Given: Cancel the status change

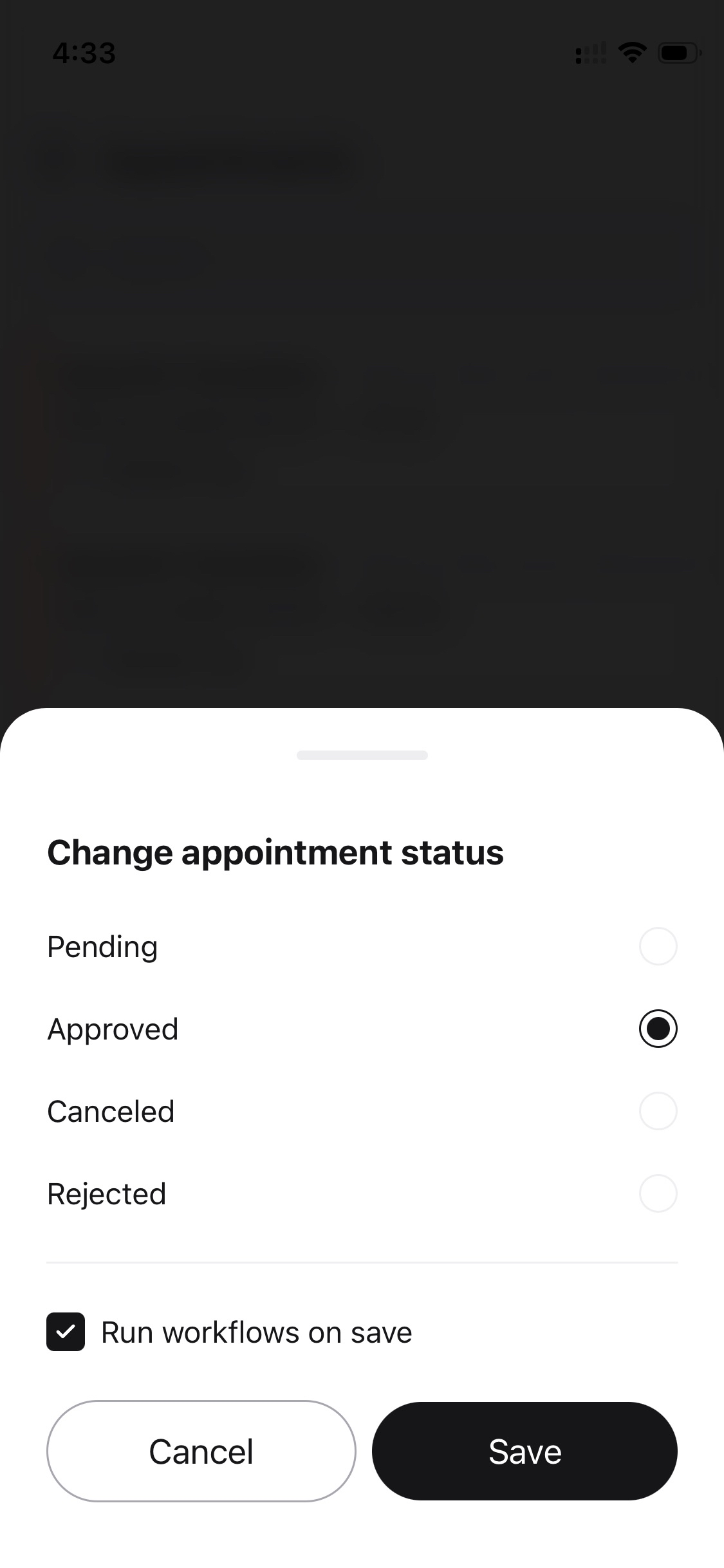Looking at the screenshot, I should [201, 1451].
